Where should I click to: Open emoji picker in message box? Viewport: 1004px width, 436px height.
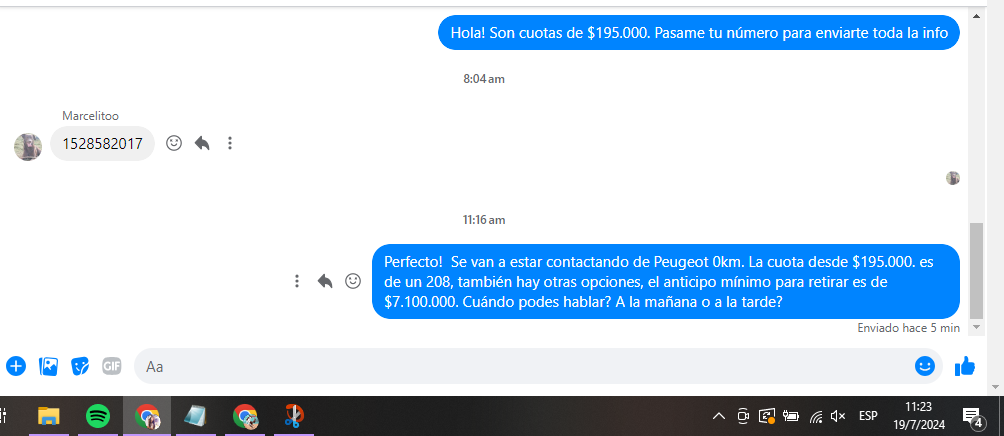(925, 366)
